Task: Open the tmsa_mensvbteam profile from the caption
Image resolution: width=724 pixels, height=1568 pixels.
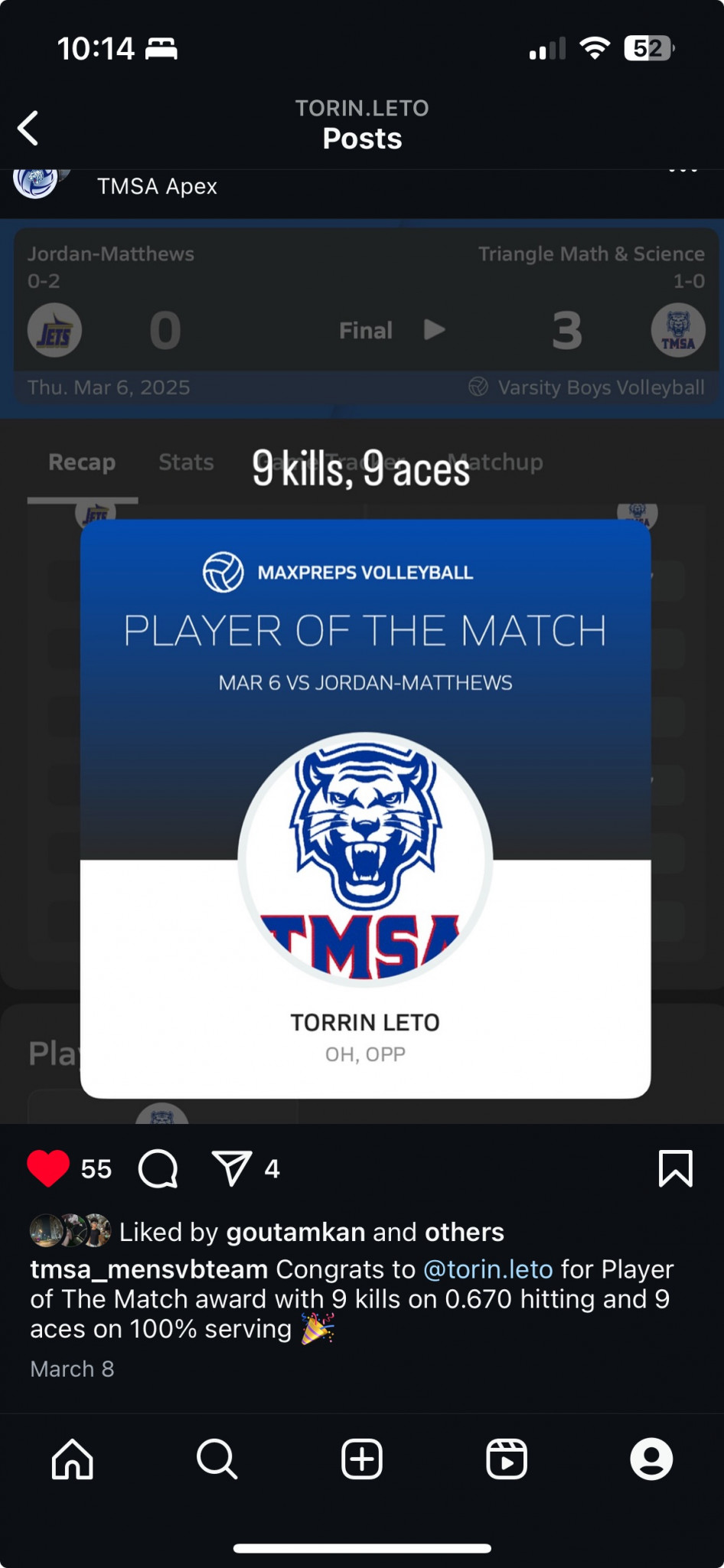Action: 149,1269
